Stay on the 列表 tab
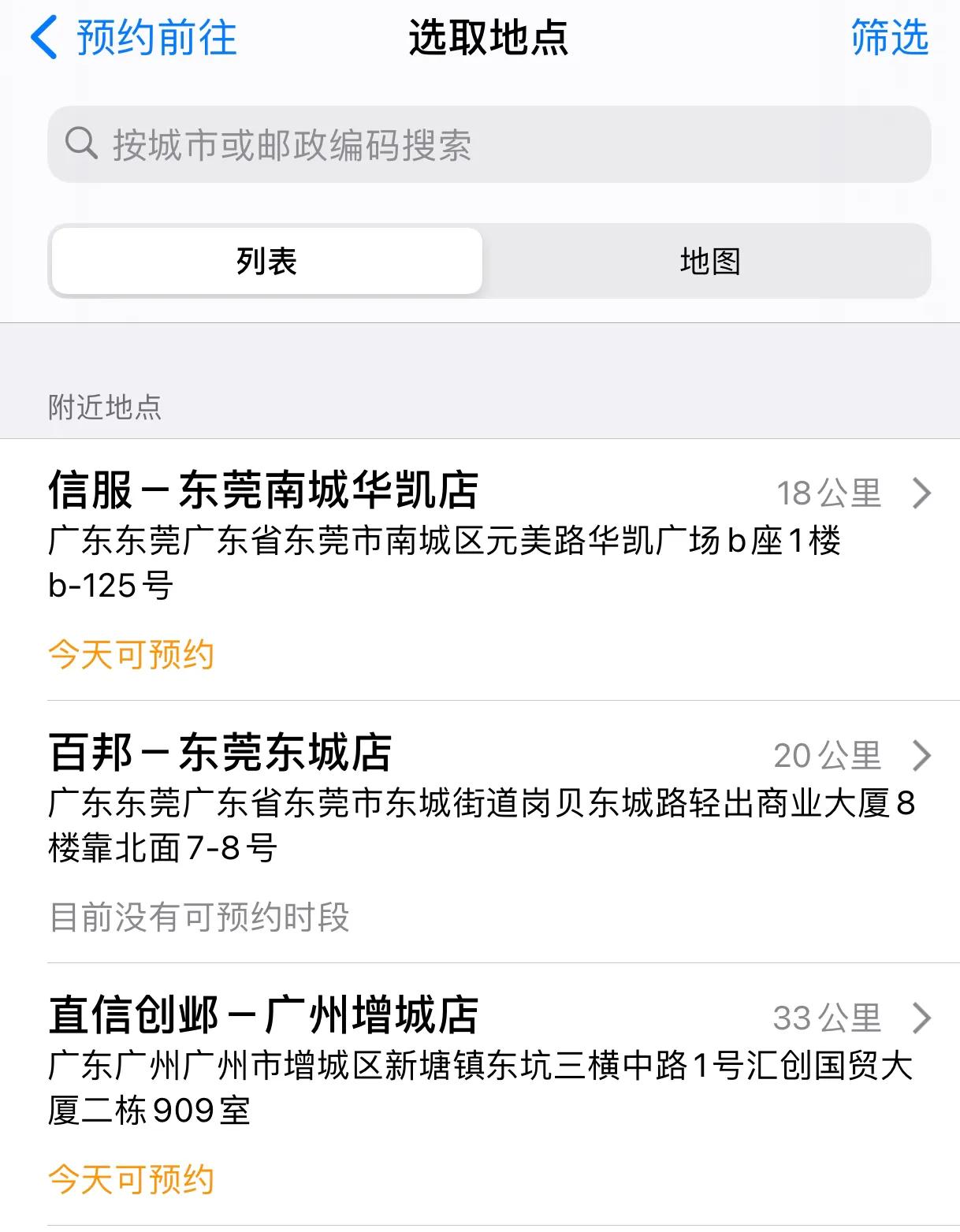Image resolution: width=960 pixels, height=1232 pixels. click(x=266, y=262)
